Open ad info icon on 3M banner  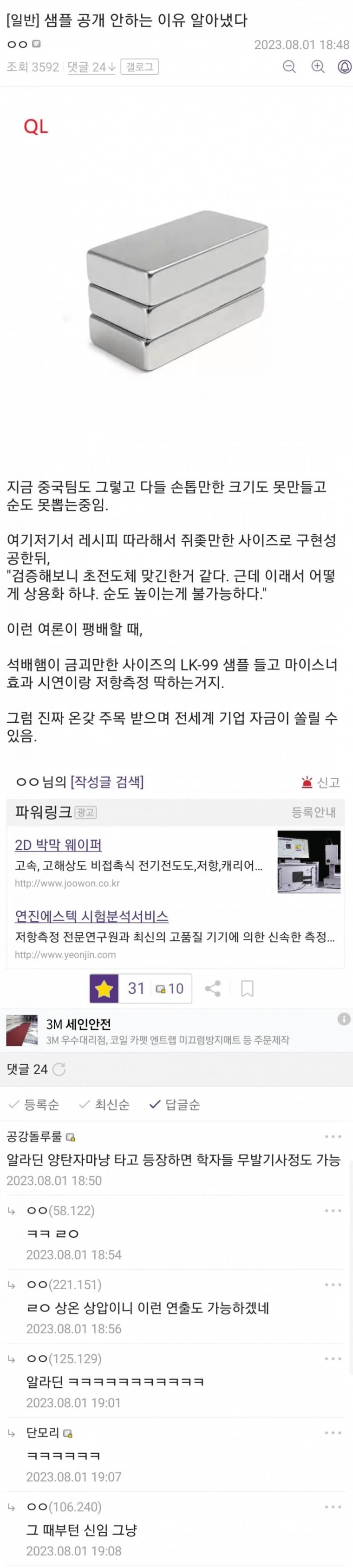click(344, 1019)
